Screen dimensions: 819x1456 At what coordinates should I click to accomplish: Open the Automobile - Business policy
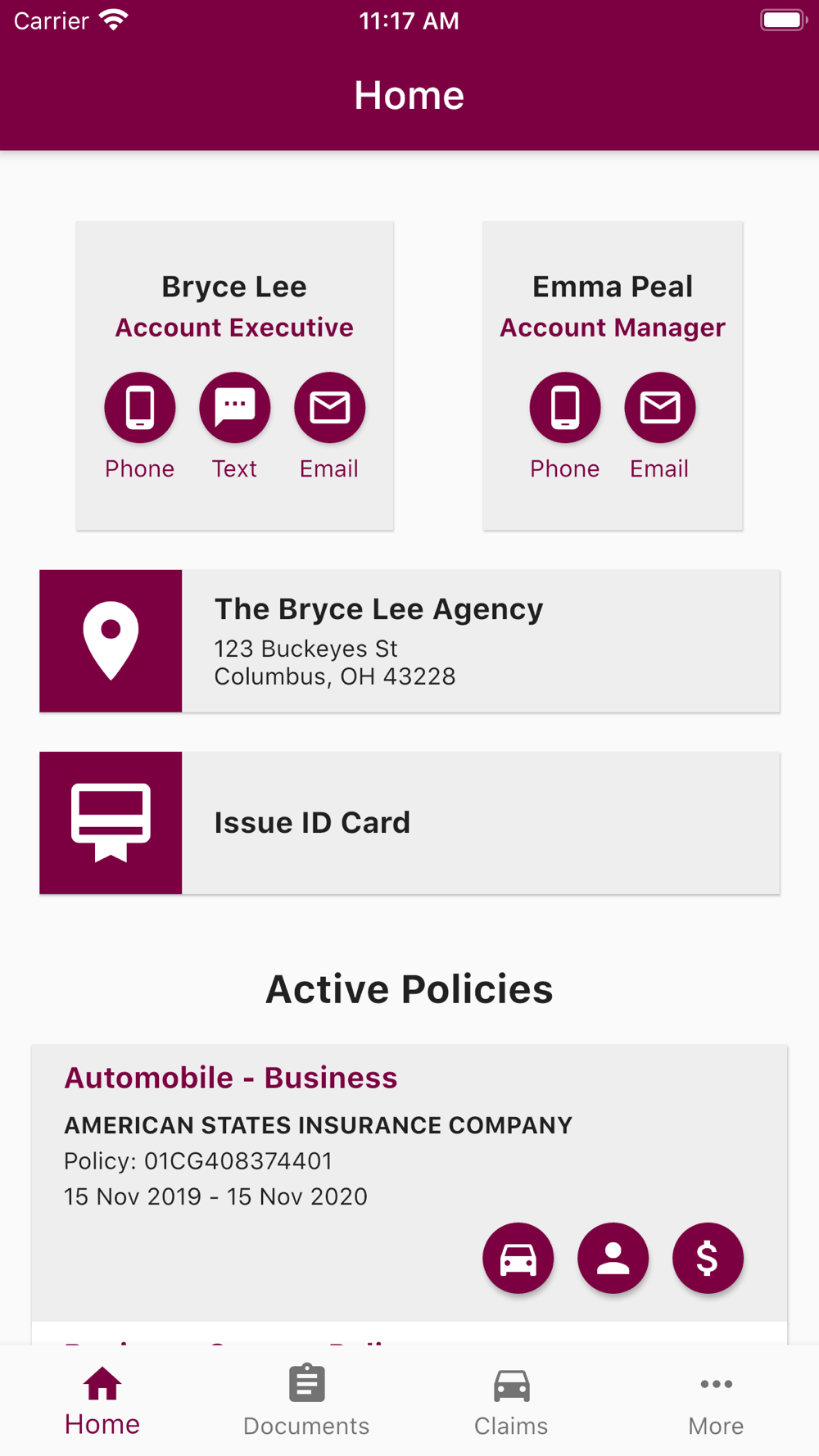tap(231, 1078)
